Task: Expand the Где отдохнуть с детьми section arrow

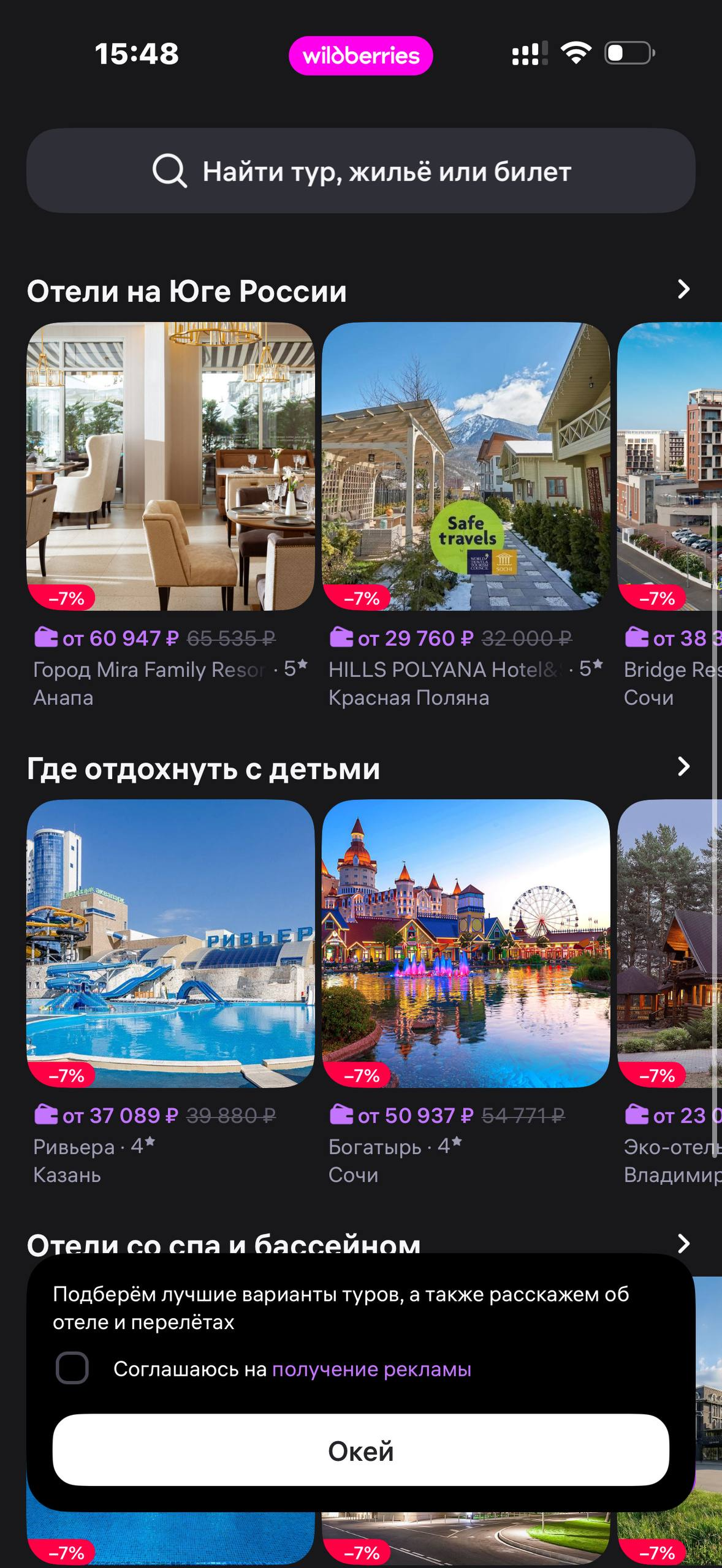Action: pos(683,766)
